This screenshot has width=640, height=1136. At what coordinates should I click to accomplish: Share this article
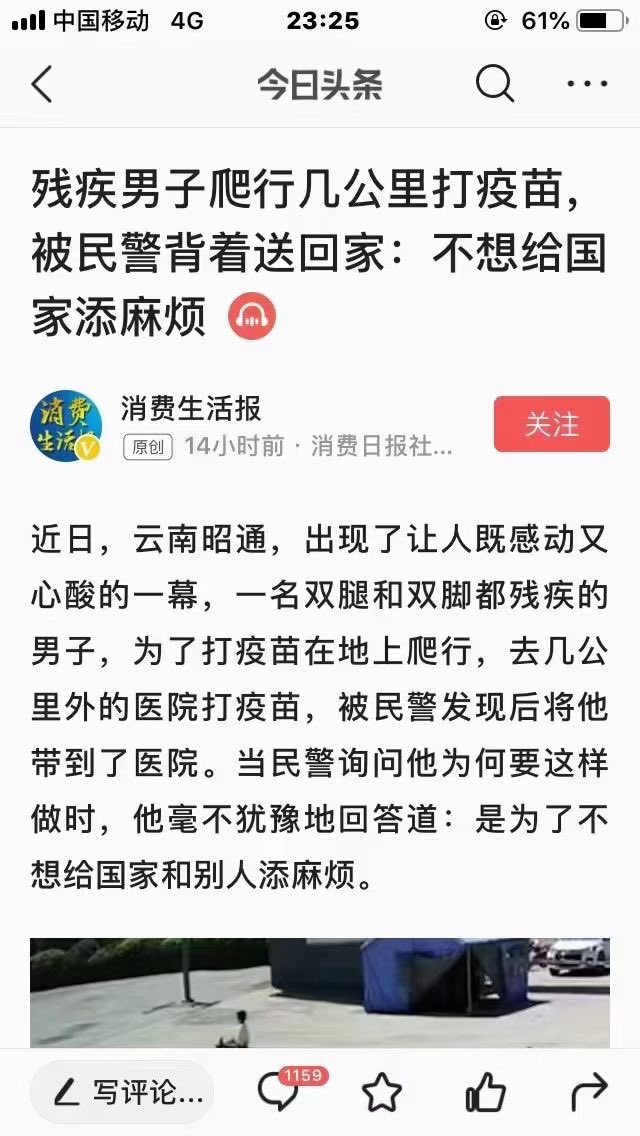588,1093
